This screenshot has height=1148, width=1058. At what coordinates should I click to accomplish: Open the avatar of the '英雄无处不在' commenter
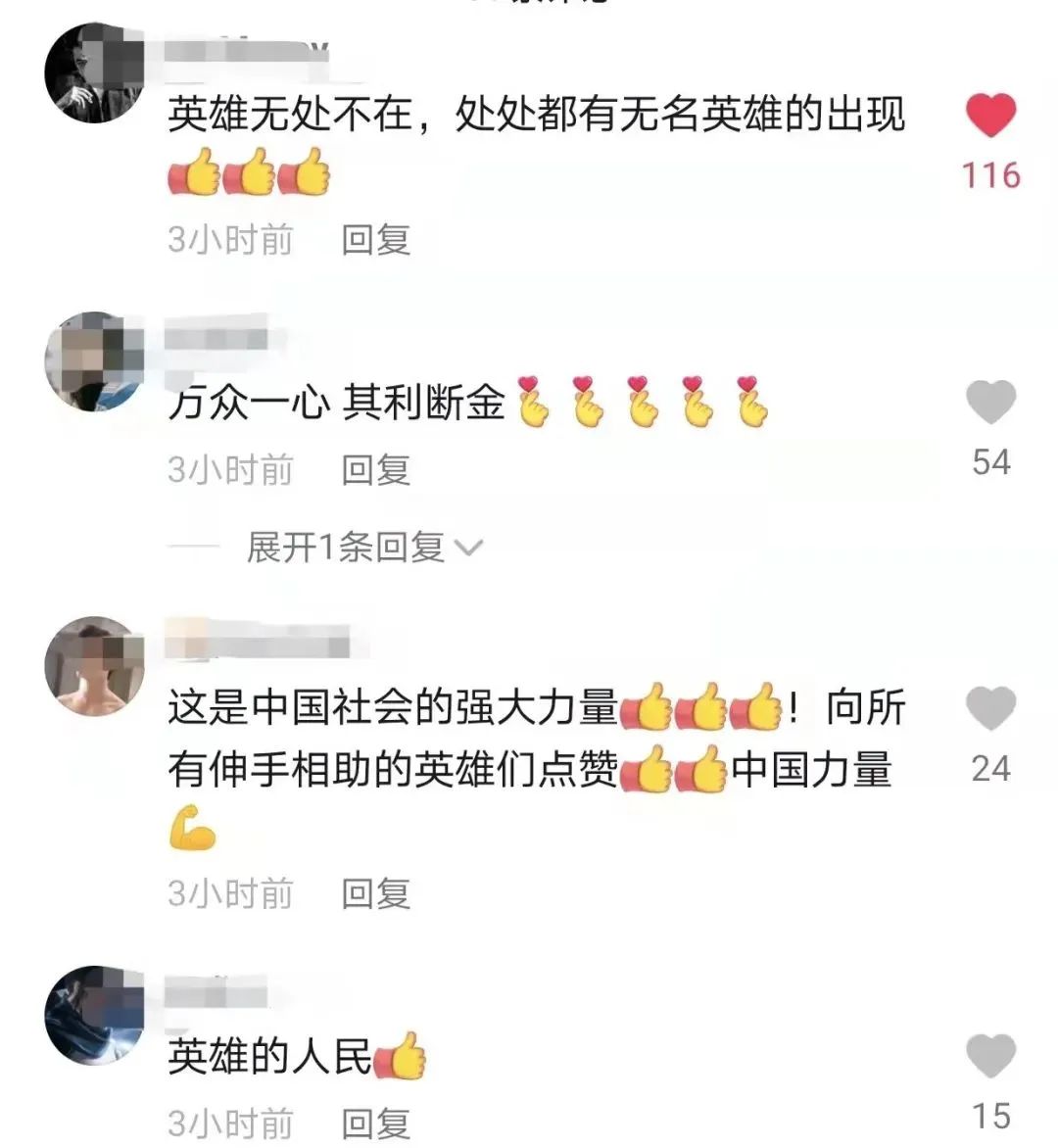[95, 73]
